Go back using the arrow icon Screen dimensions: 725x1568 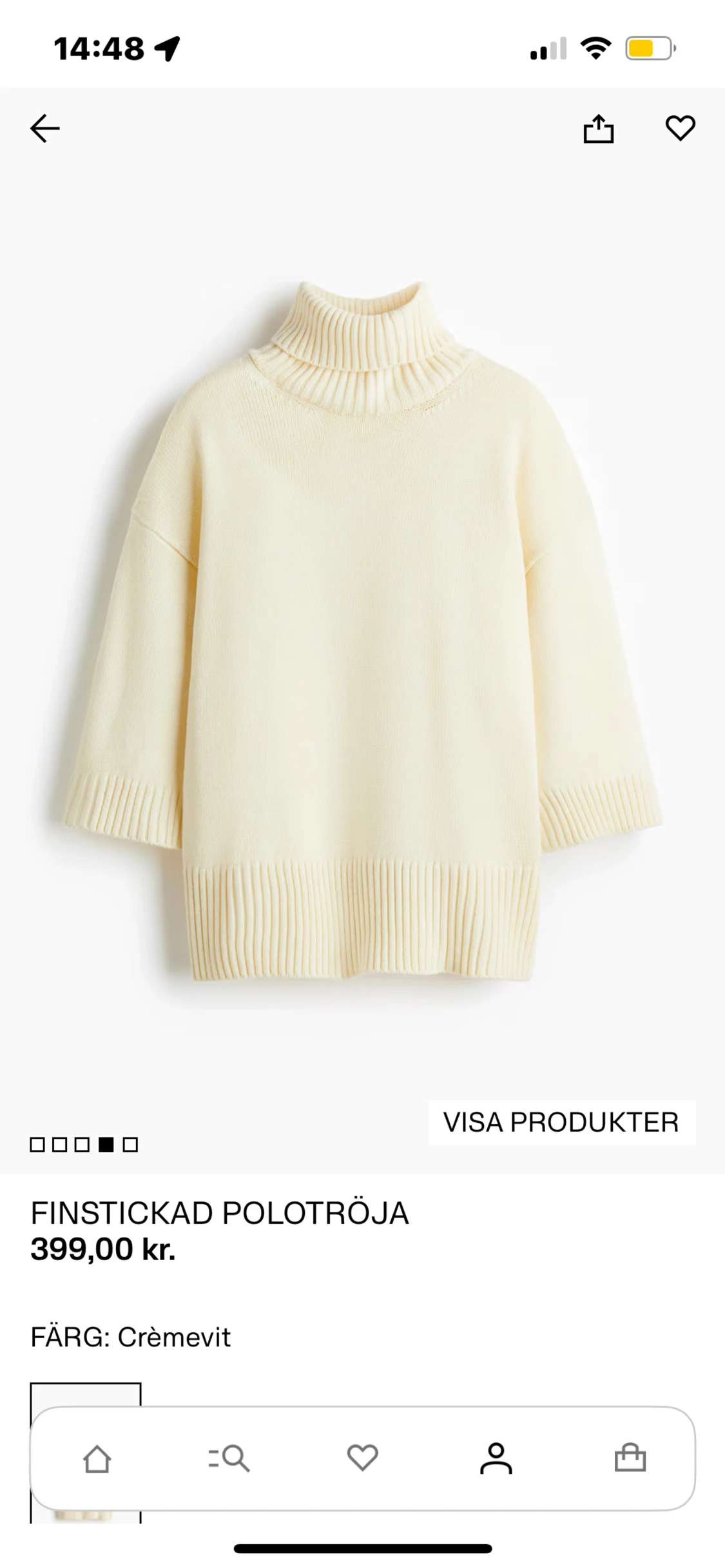pyautogui.click(x=44, y=128)
